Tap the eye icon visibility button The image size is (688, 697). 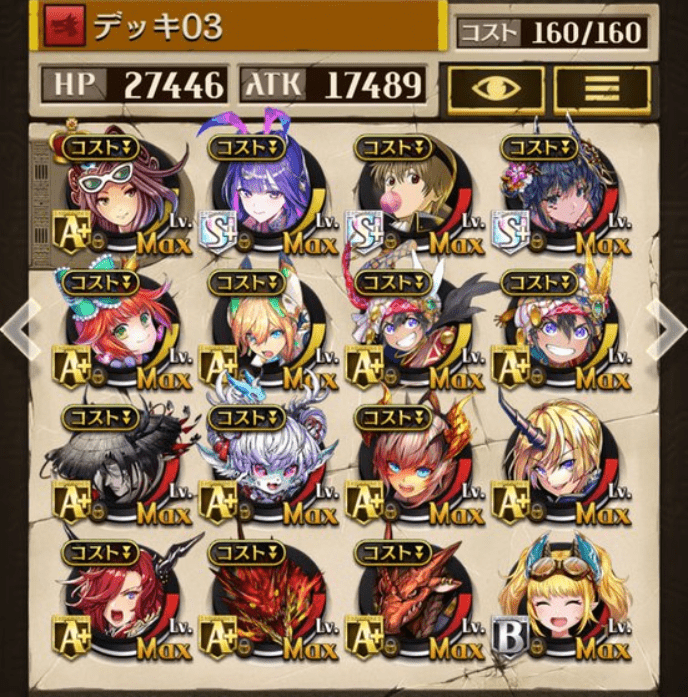tap(496, 89)
